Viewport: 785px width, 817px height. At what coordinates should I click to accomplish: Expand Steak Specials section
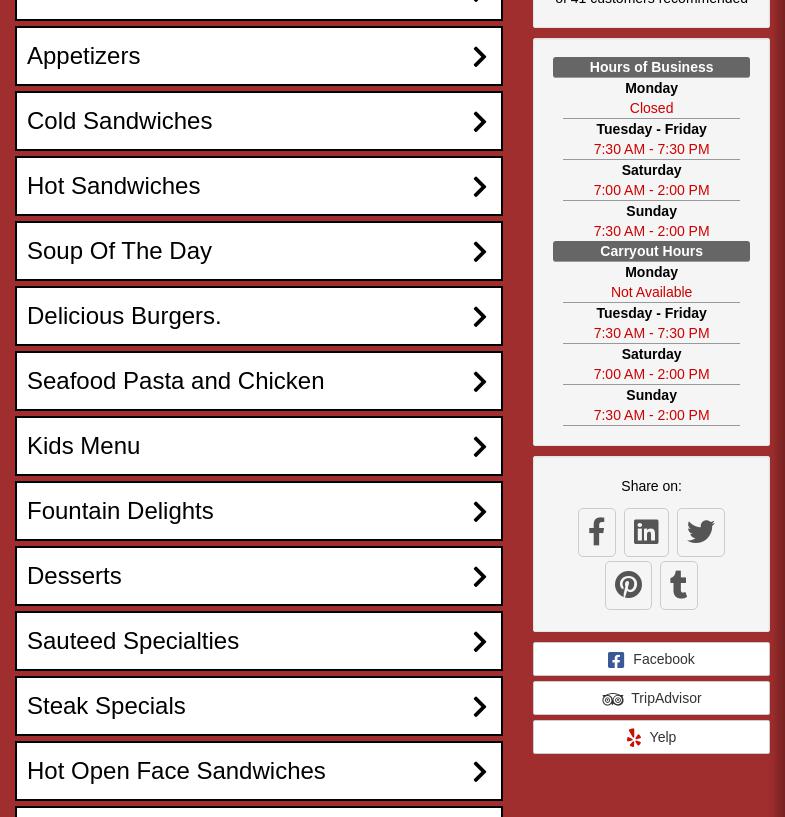258,706
